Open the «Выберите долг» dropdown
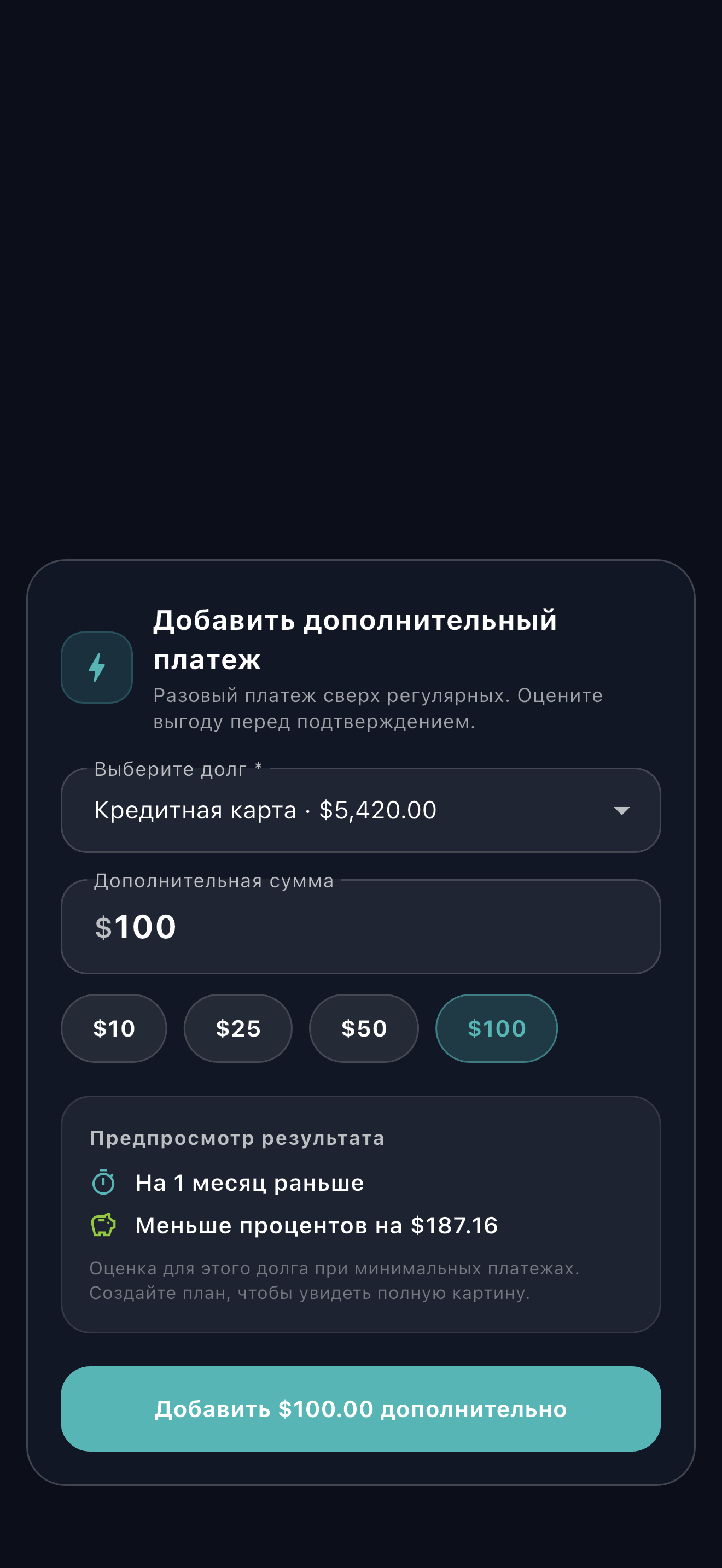Image resolution: width=722 pixels, height=1568 pixels. (360, 810)
